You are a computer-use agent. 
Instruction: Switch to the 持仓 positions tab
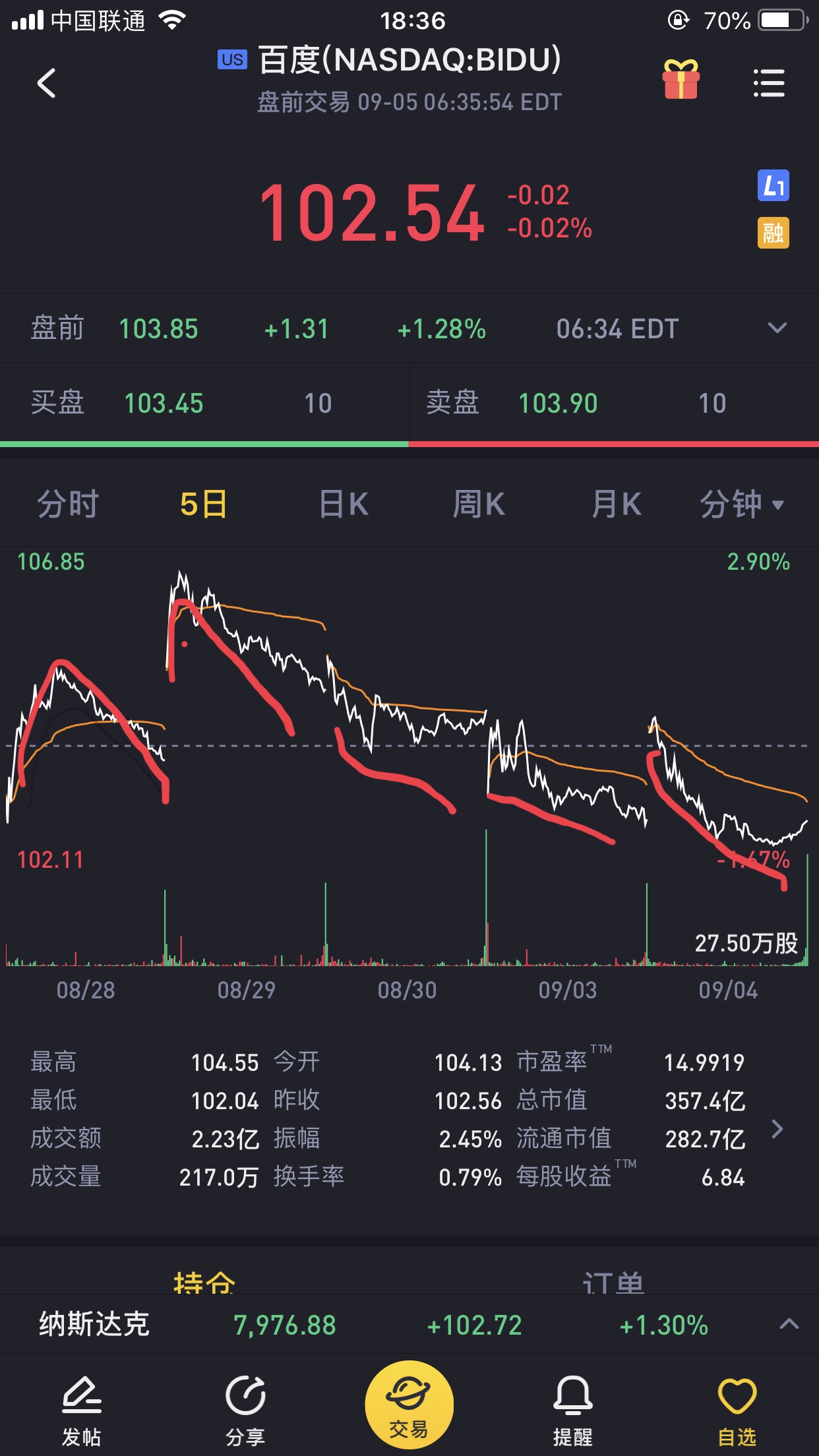click(x=204, y=1283)
